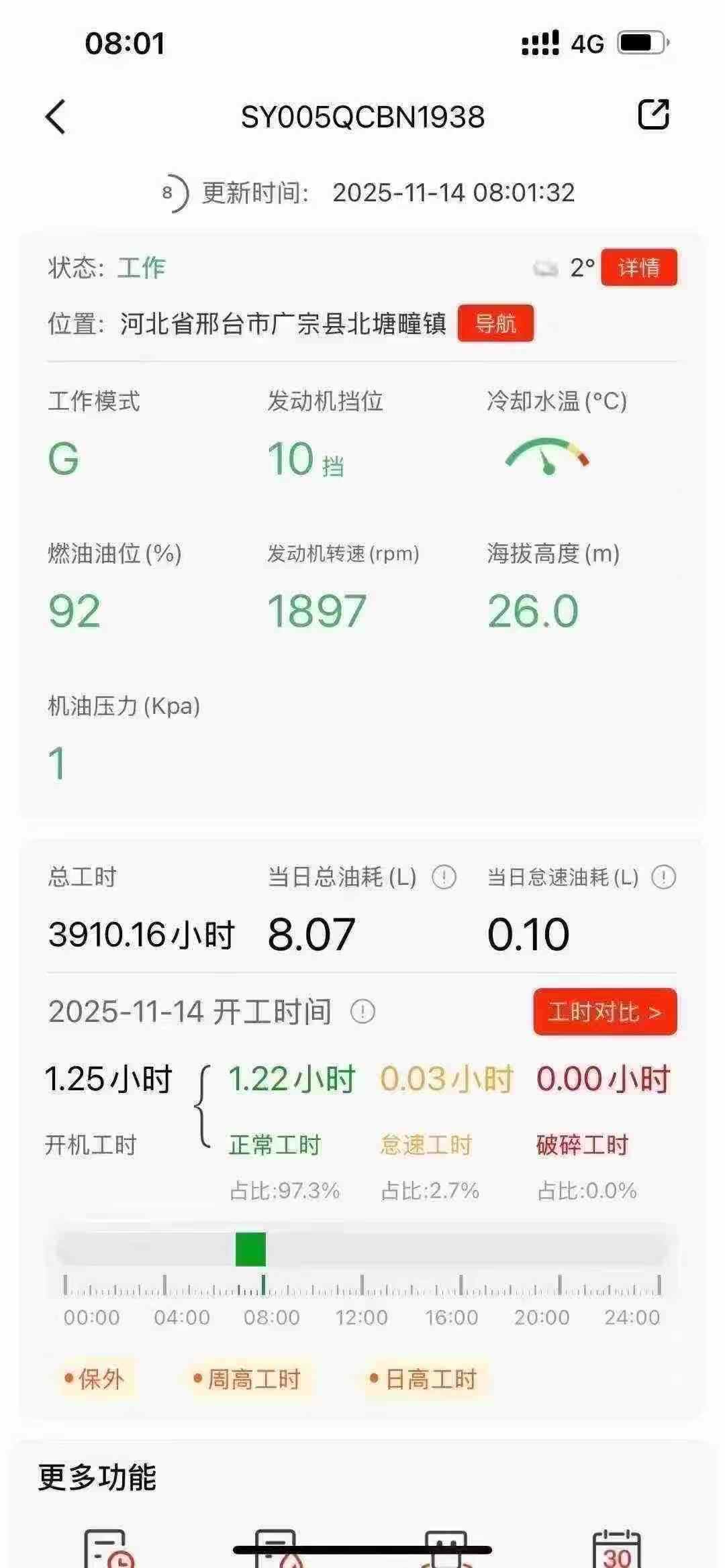Open weather details via 详情 button

tap(638, 266)
